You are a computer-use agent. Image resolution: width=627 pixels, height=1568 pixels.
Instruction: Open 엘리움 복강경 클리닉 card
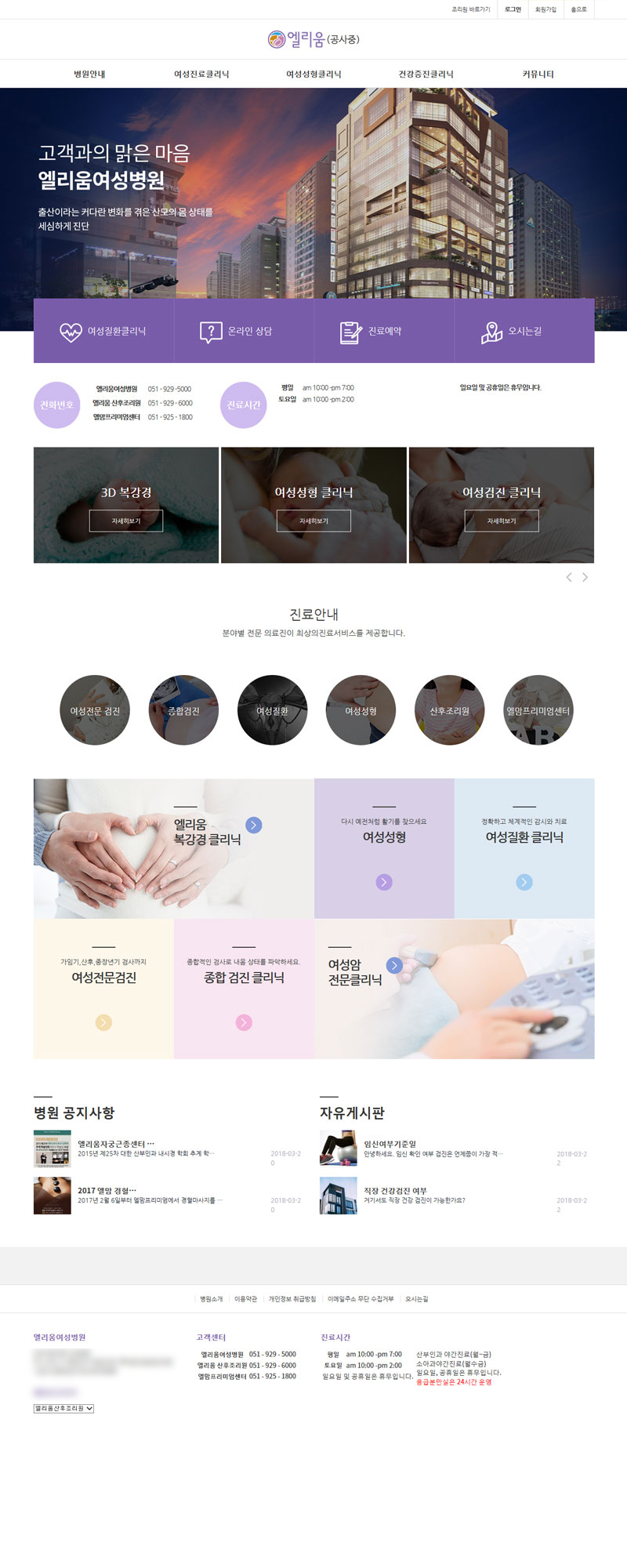click(x=207, y=832)
